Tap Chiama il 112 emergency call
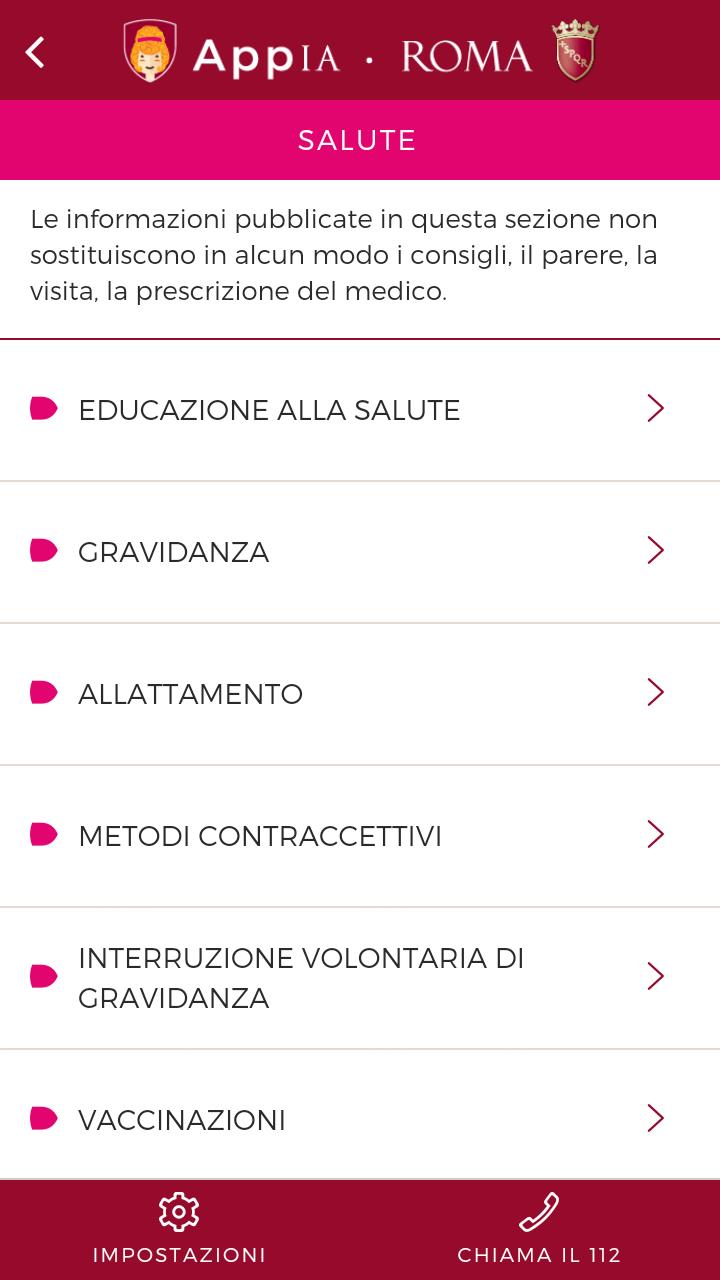 click(x=540, y=1230)
